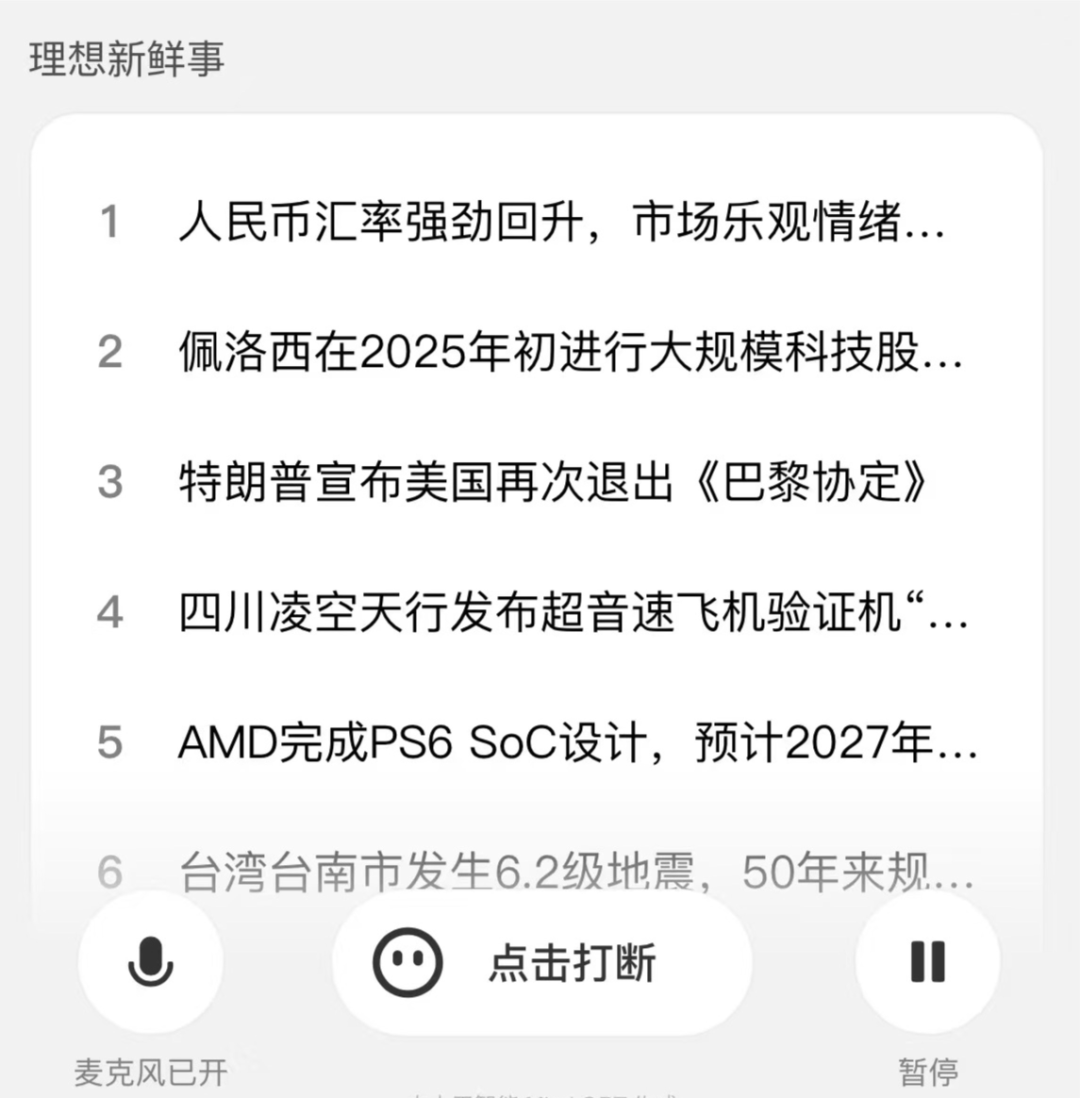Image resolution: width=1080 pixels, height=1098 pixels.
Task: Open 特朗普 《巴黎协定》 news item
Action: click(x=553, y=483)
